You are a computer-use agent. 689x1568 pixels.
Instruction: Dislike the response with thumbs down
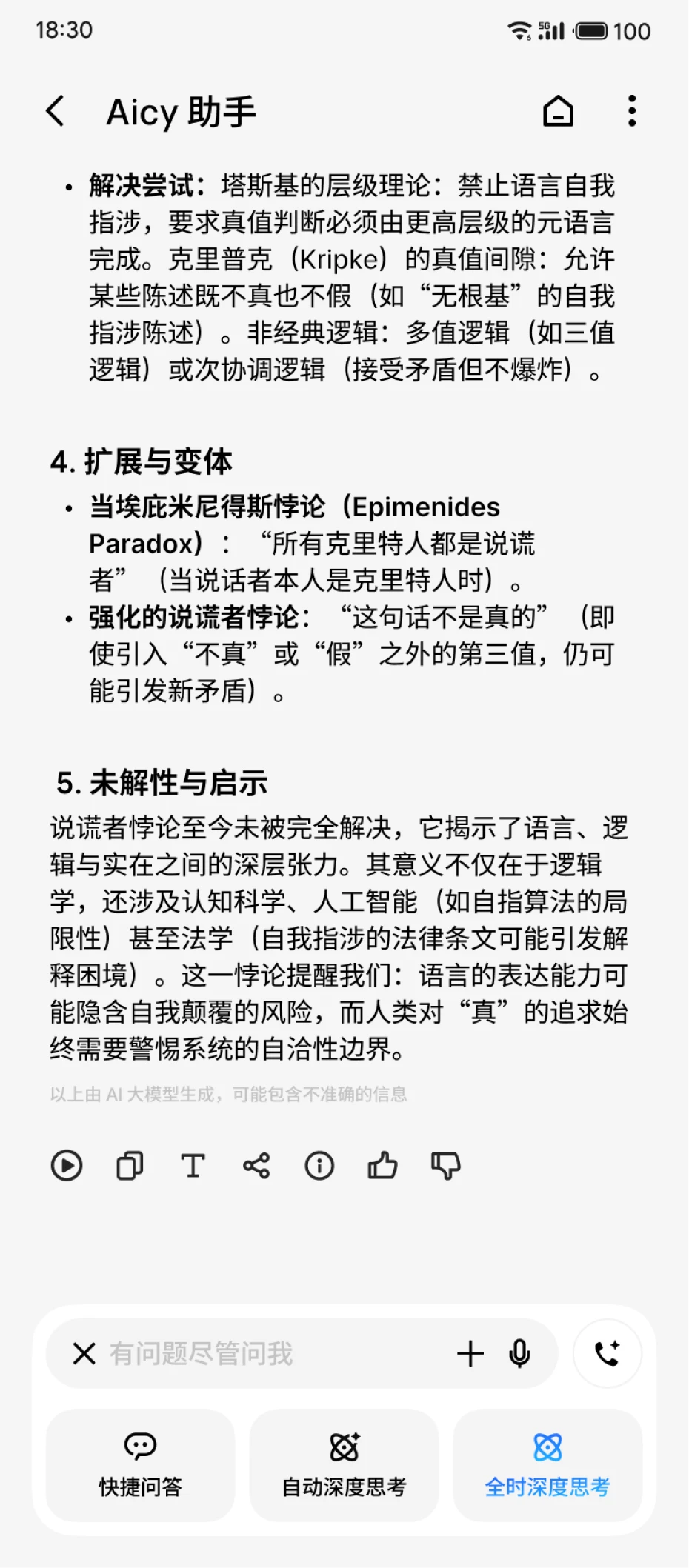pos(446,1166)
